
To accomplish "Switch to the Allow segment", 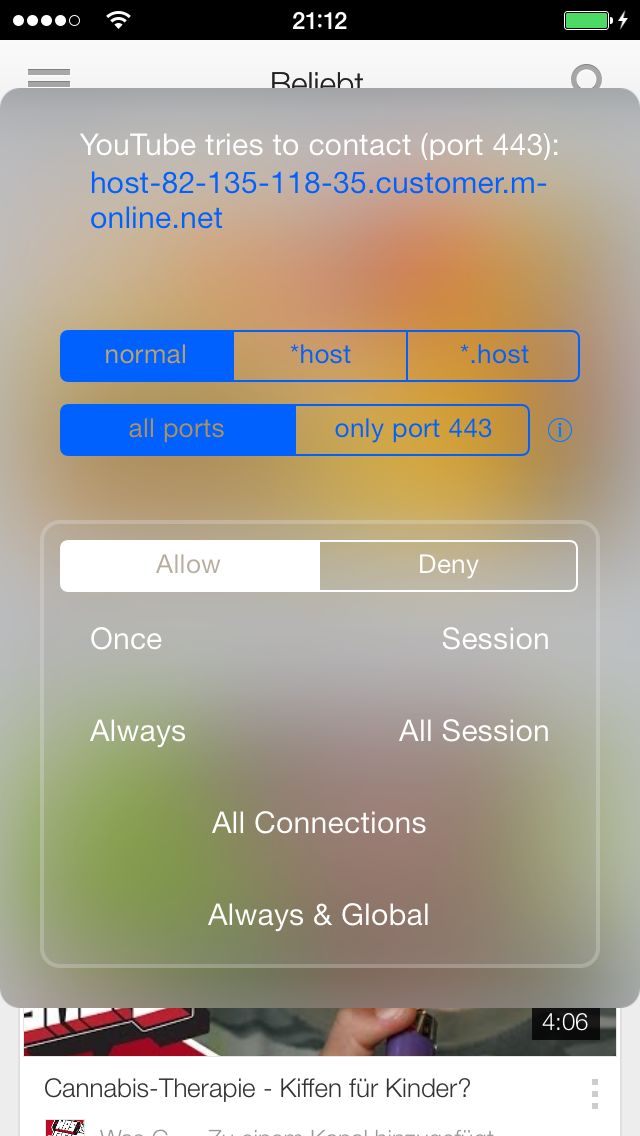I will coord(189,566).
